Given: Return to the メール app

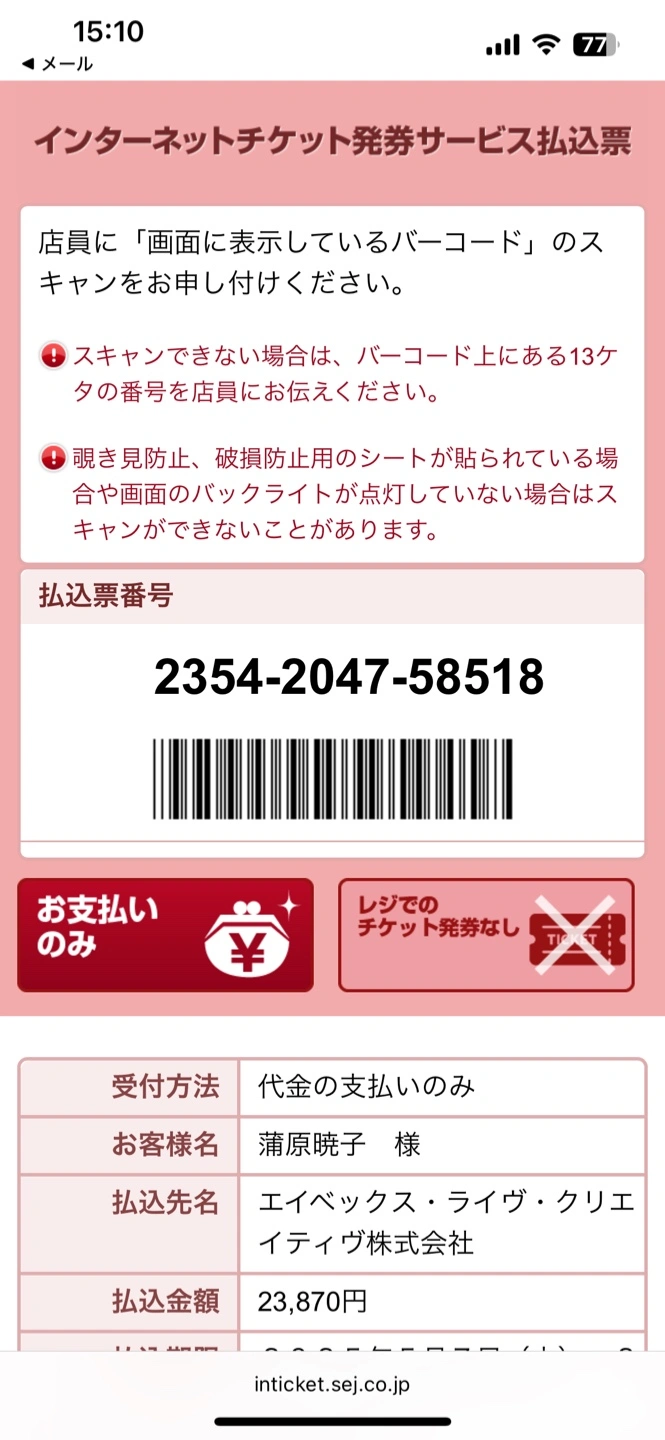Looking at the screenshot, I should [x=57, y=64].
